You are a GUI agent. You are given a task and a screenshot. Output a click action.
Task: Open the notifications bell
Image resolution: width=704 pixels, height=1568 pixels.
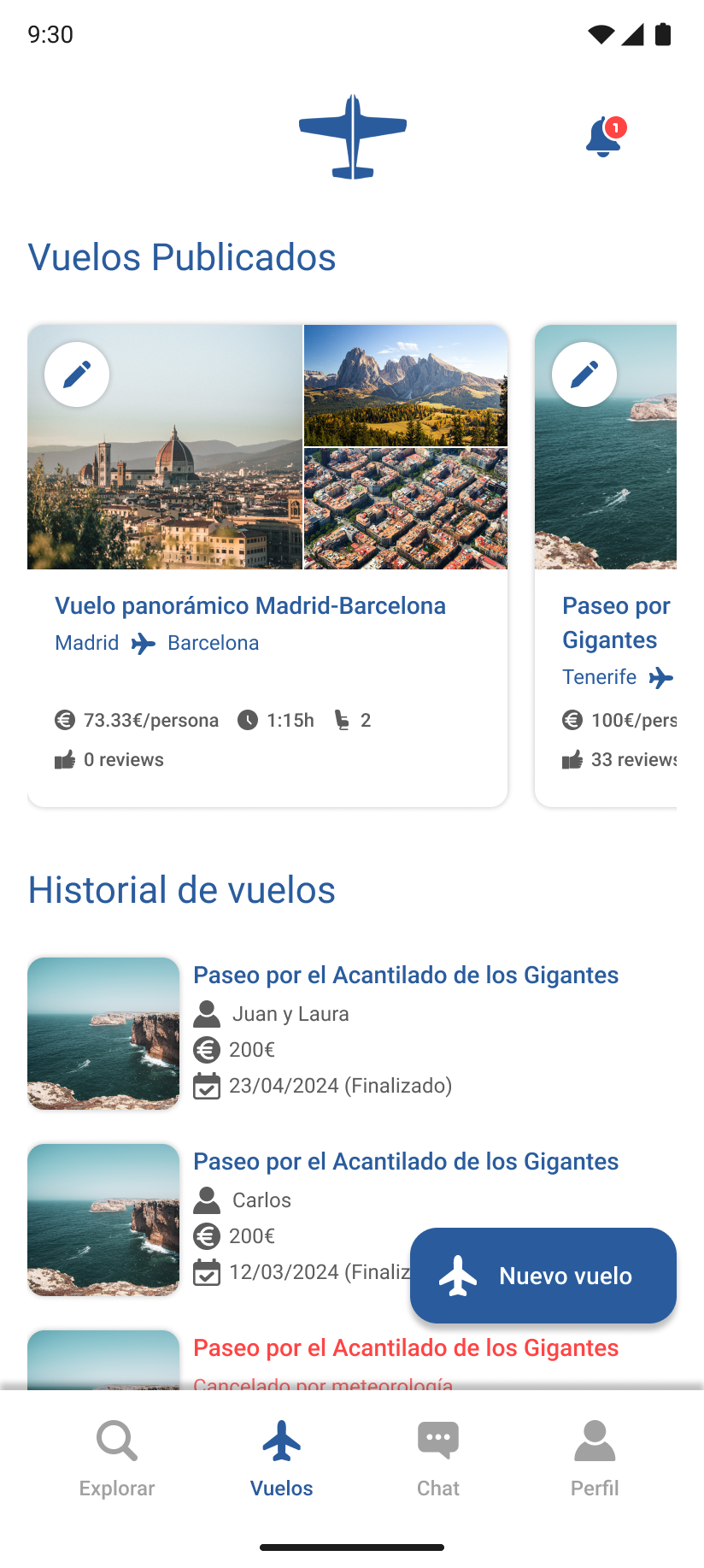click(x=604, y=137)
